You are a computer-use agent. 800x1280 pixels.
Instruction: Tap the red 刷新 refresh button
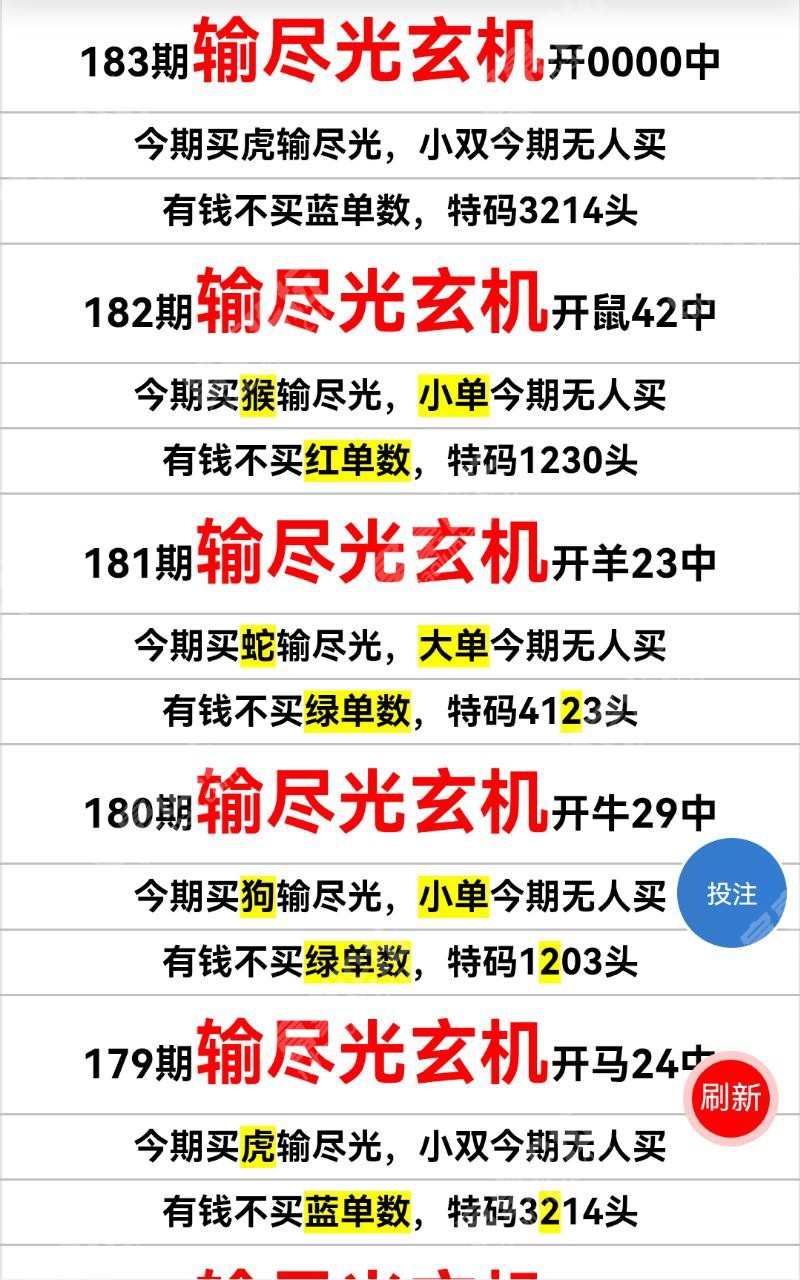click(730, 1098)
